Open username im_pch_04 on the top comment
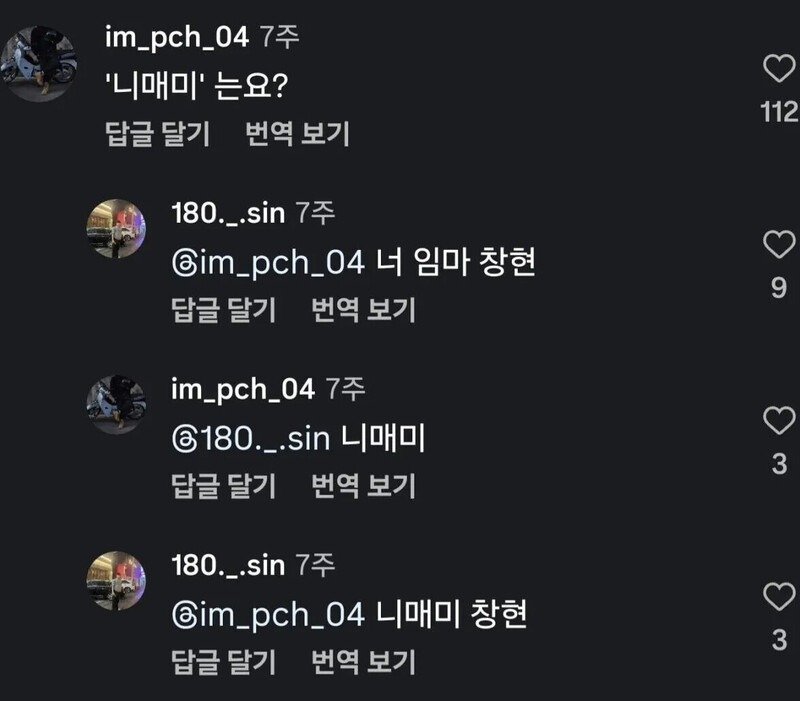This screenshot has width=800, height=701. tap(175, 38)
